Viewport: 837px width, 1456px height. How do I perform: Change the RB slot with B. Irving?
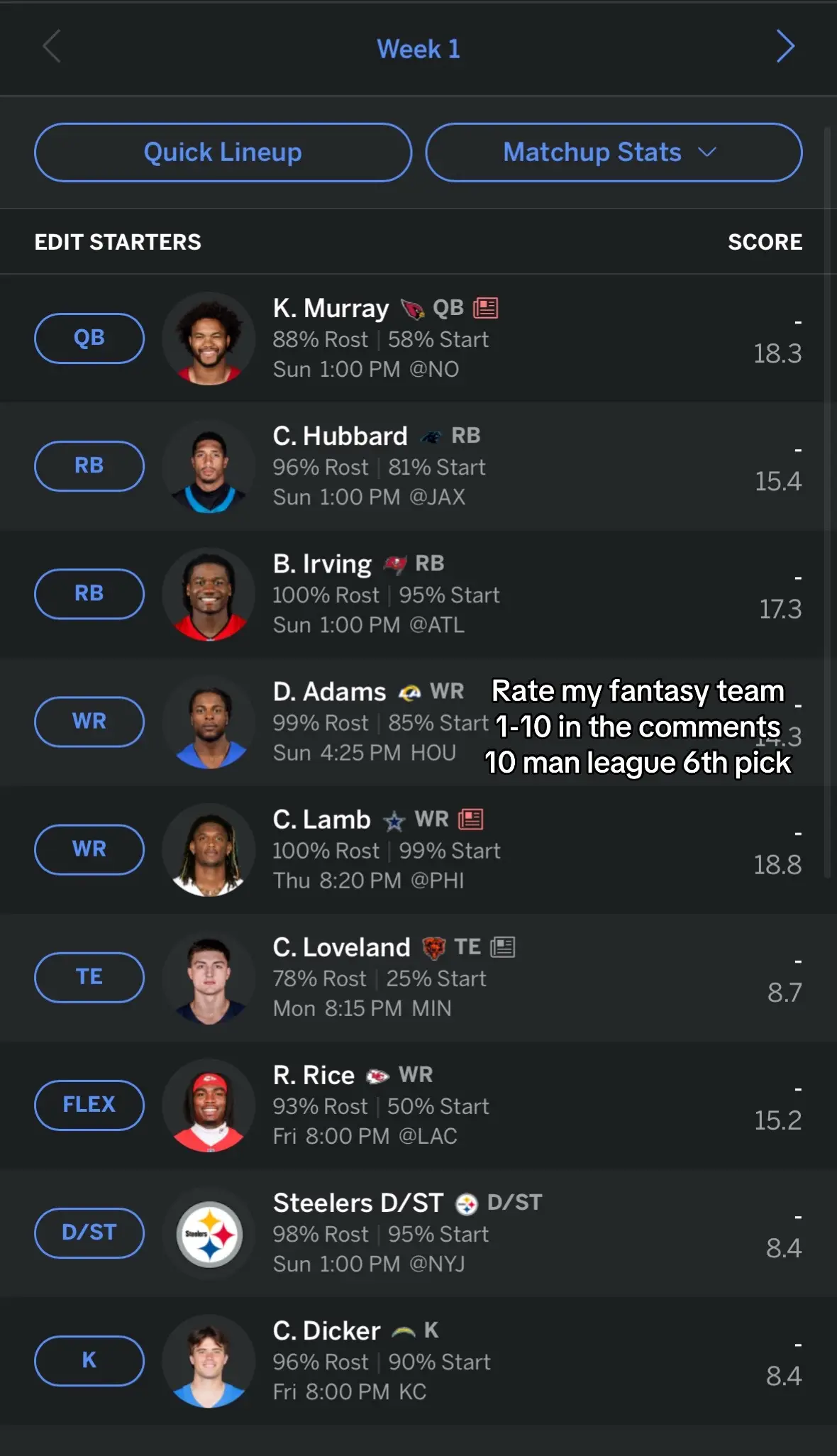tap(89, 594)
